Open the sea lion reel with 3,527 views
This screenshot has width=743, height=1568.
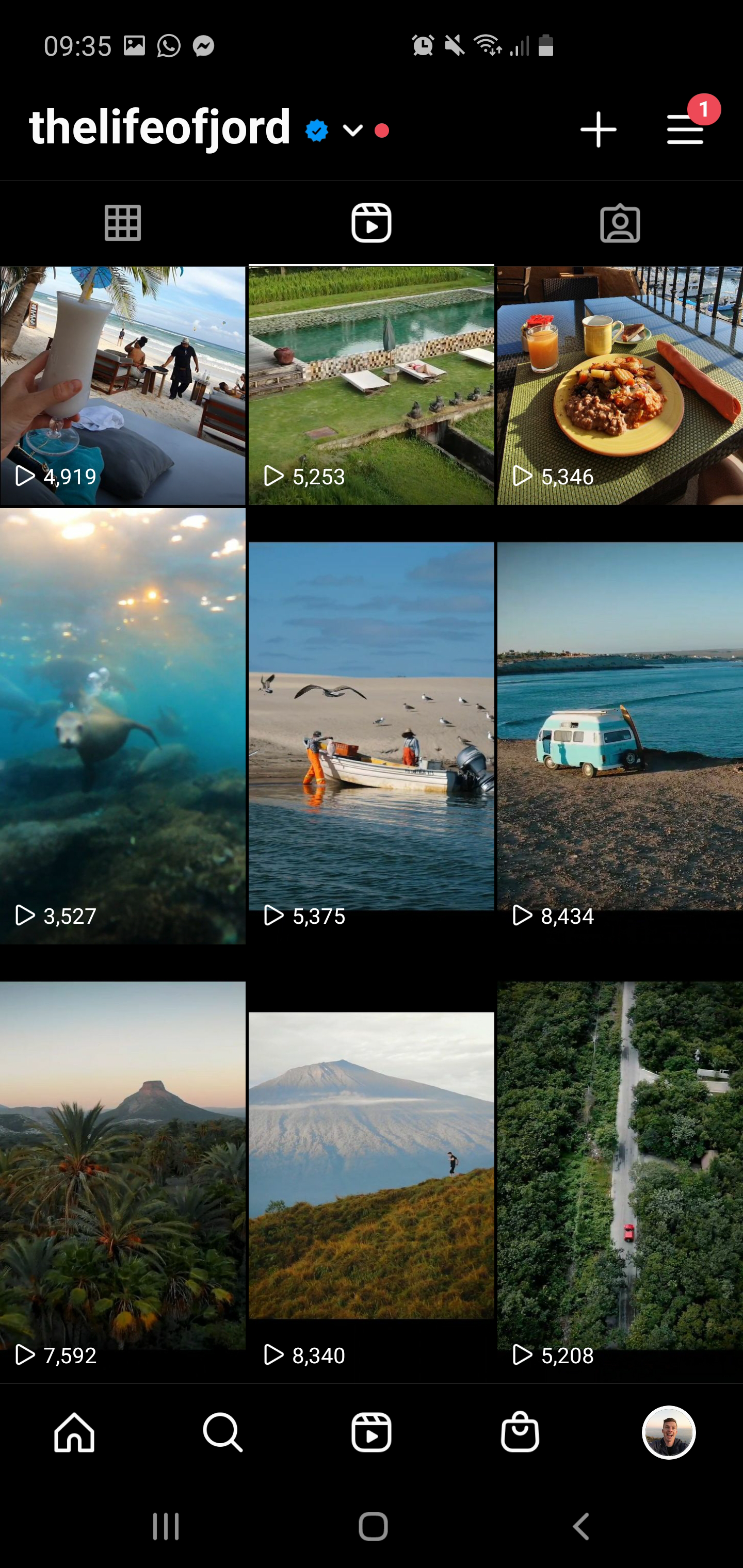pyautogui.click(x=122, y=726)
